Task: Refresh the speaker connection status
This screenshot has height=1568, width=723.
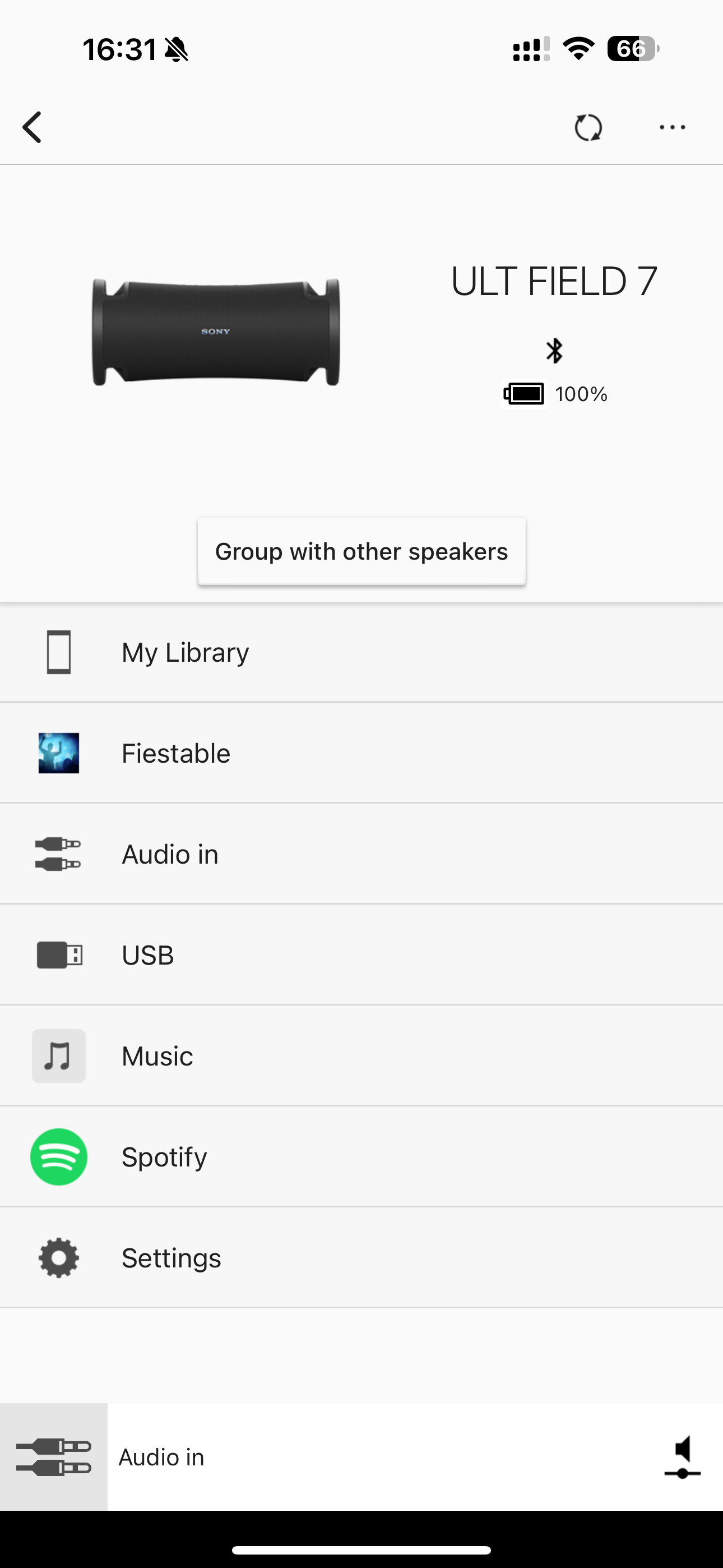Action: point(588,128)
